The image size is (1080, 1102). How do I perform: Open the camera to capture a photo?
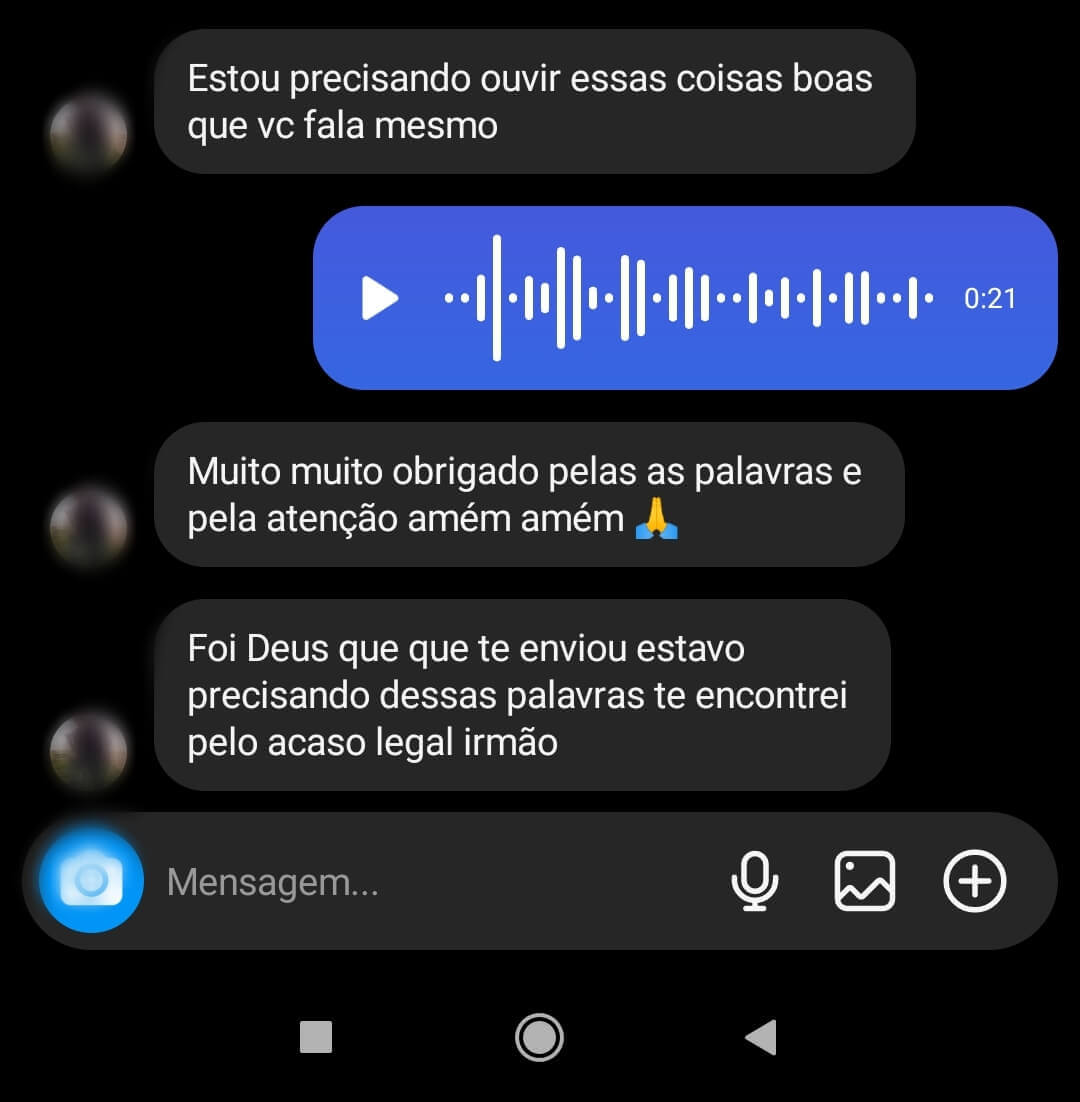coord(88,881)
